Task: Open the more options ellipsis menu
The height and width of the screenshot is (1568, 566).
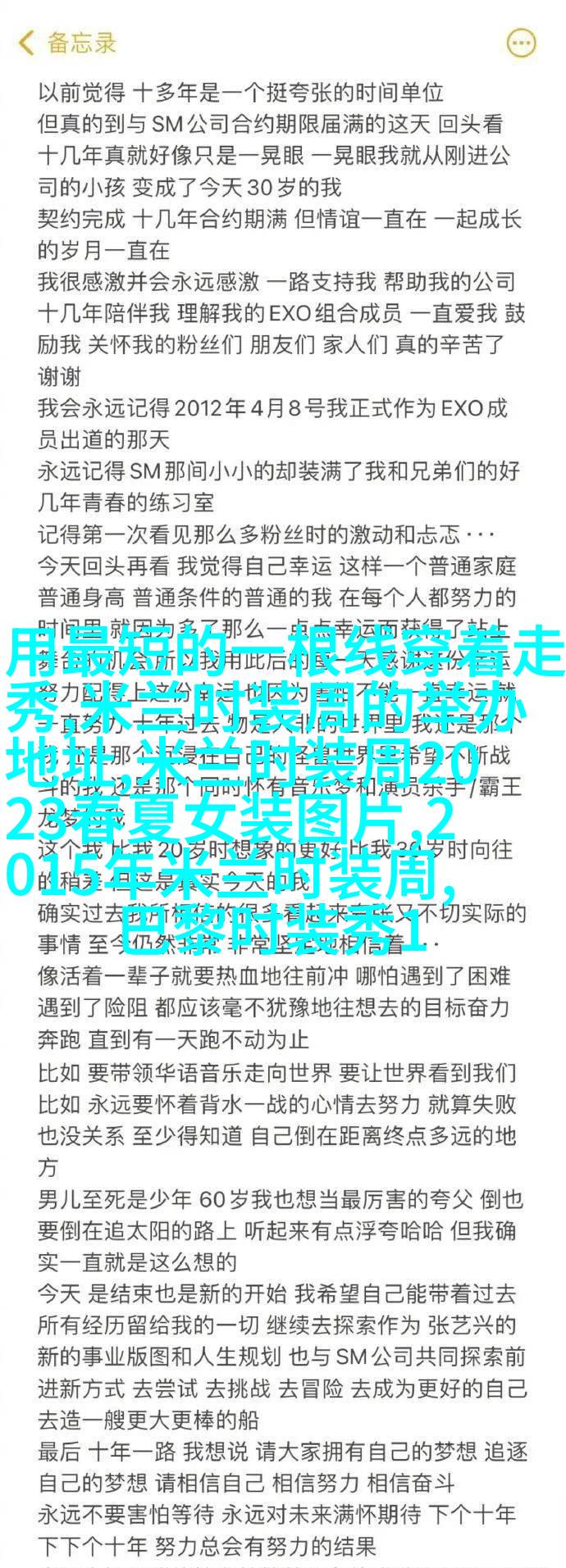Action: point(521,43)
